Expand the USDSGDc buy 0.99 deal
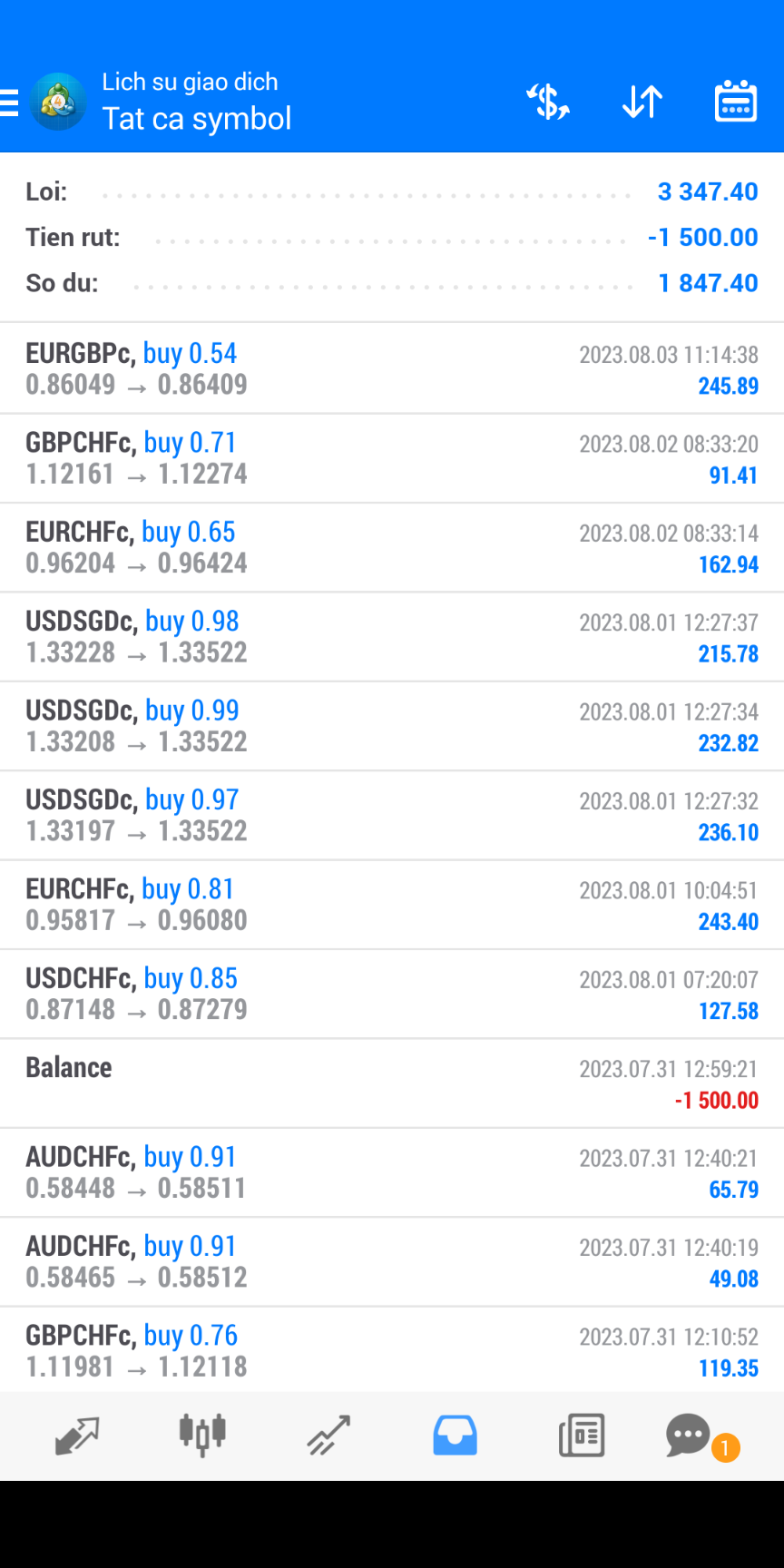 coord(392,726)
